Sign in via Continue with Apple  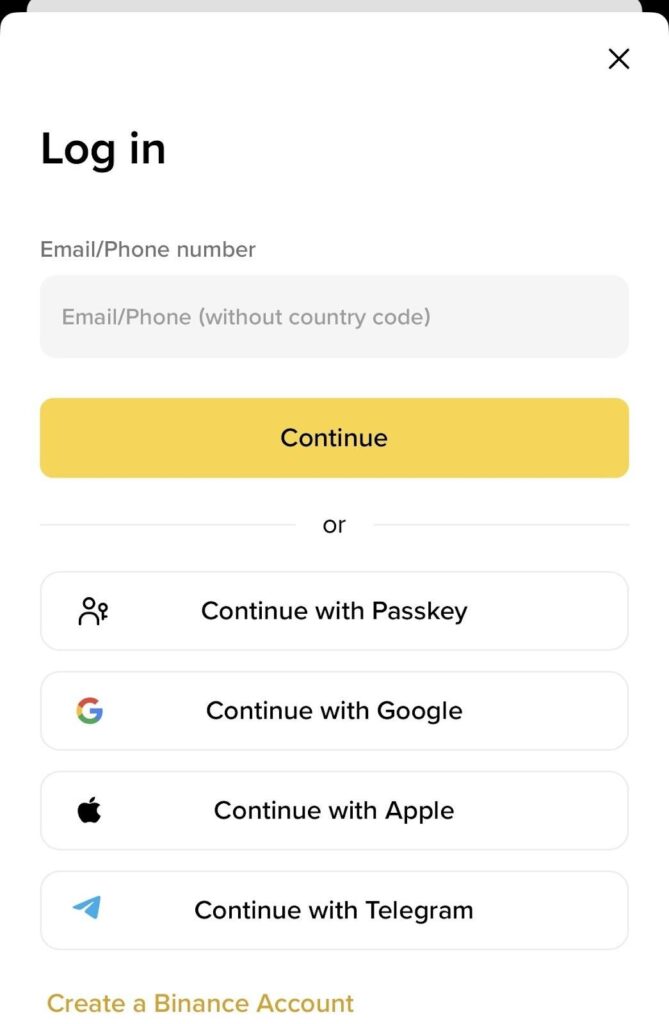click(334, 811)
